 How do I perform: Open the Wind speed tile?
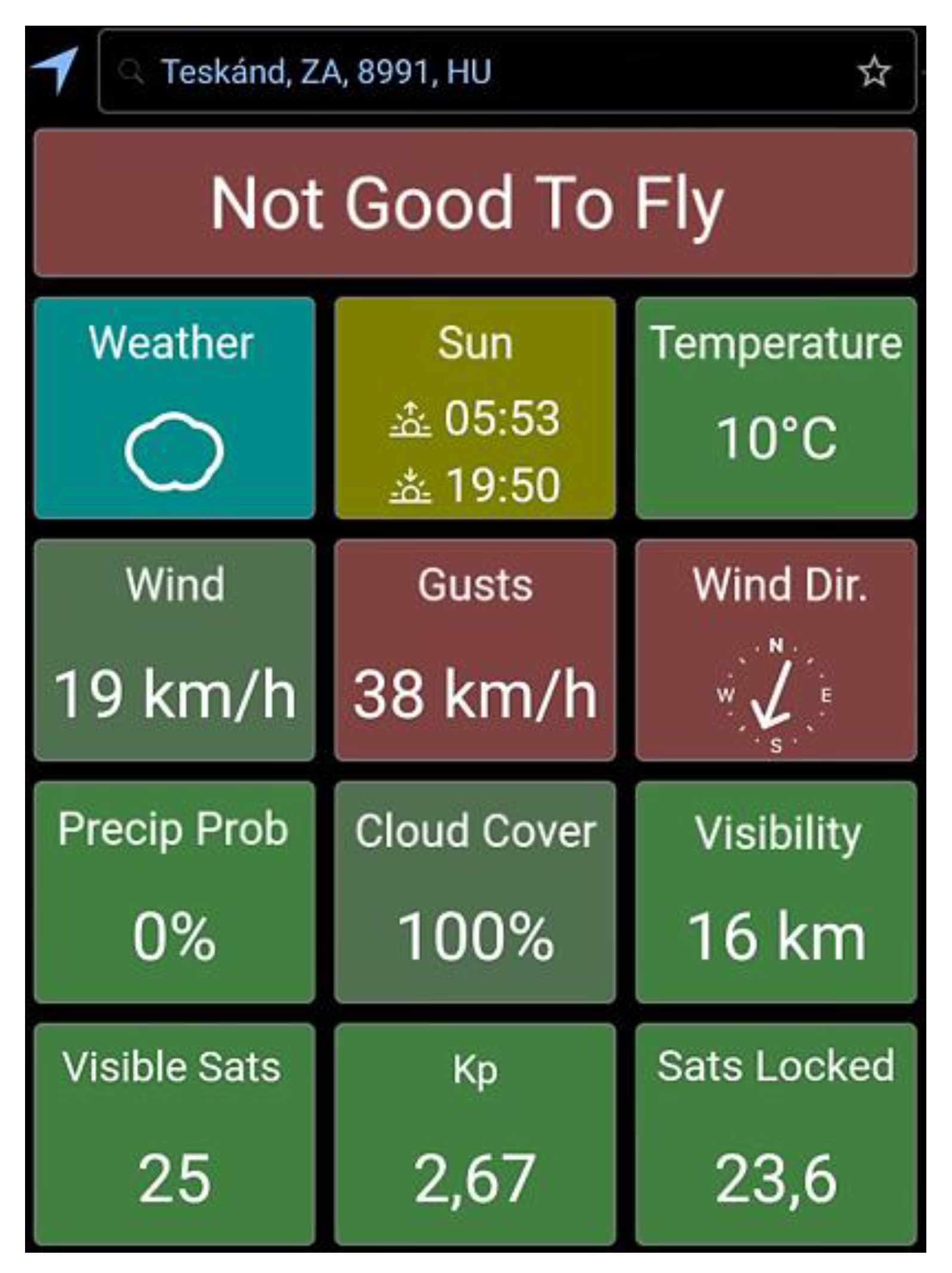(x=174, y=650)
